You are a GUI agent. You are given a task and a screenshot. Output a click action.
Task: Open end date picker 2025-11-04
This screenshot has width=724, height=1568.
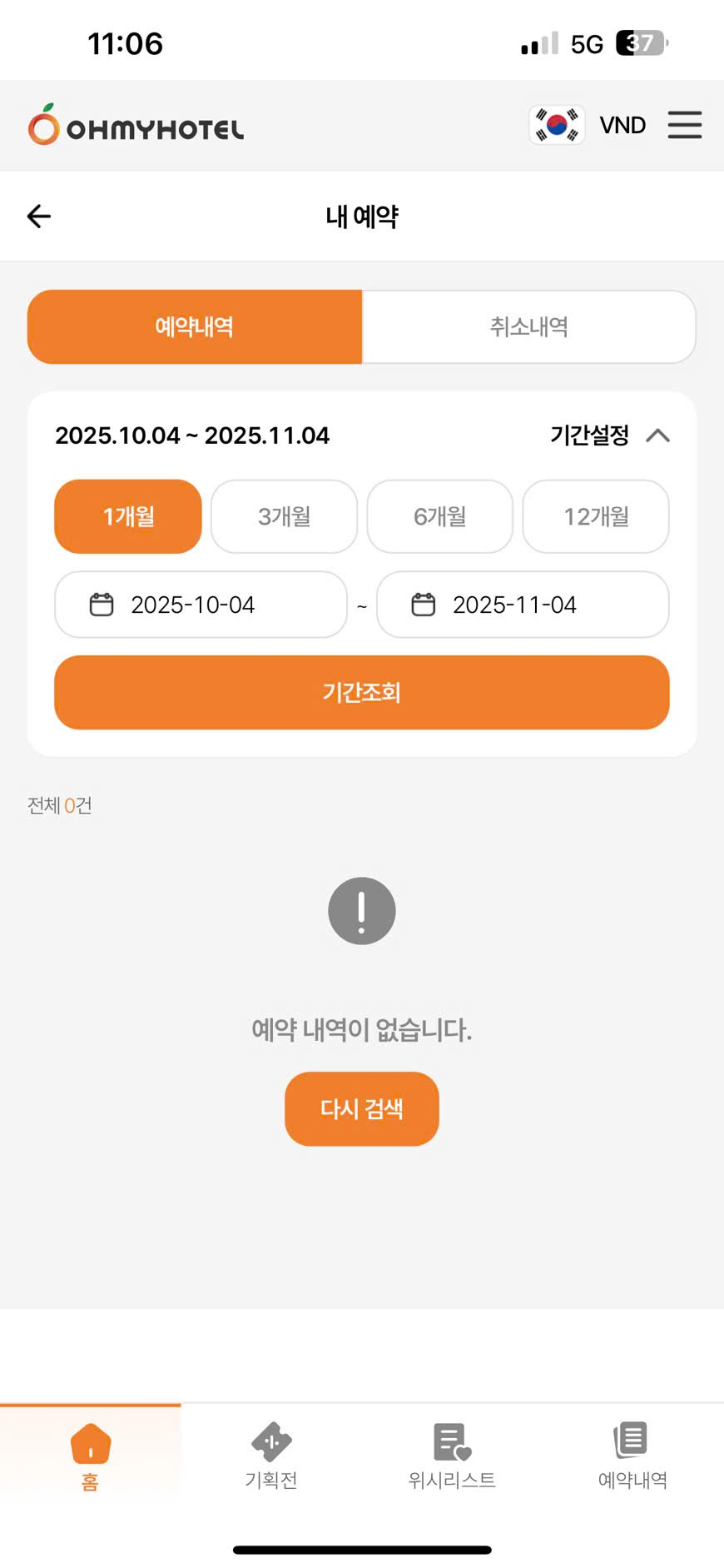pos(523,605)
